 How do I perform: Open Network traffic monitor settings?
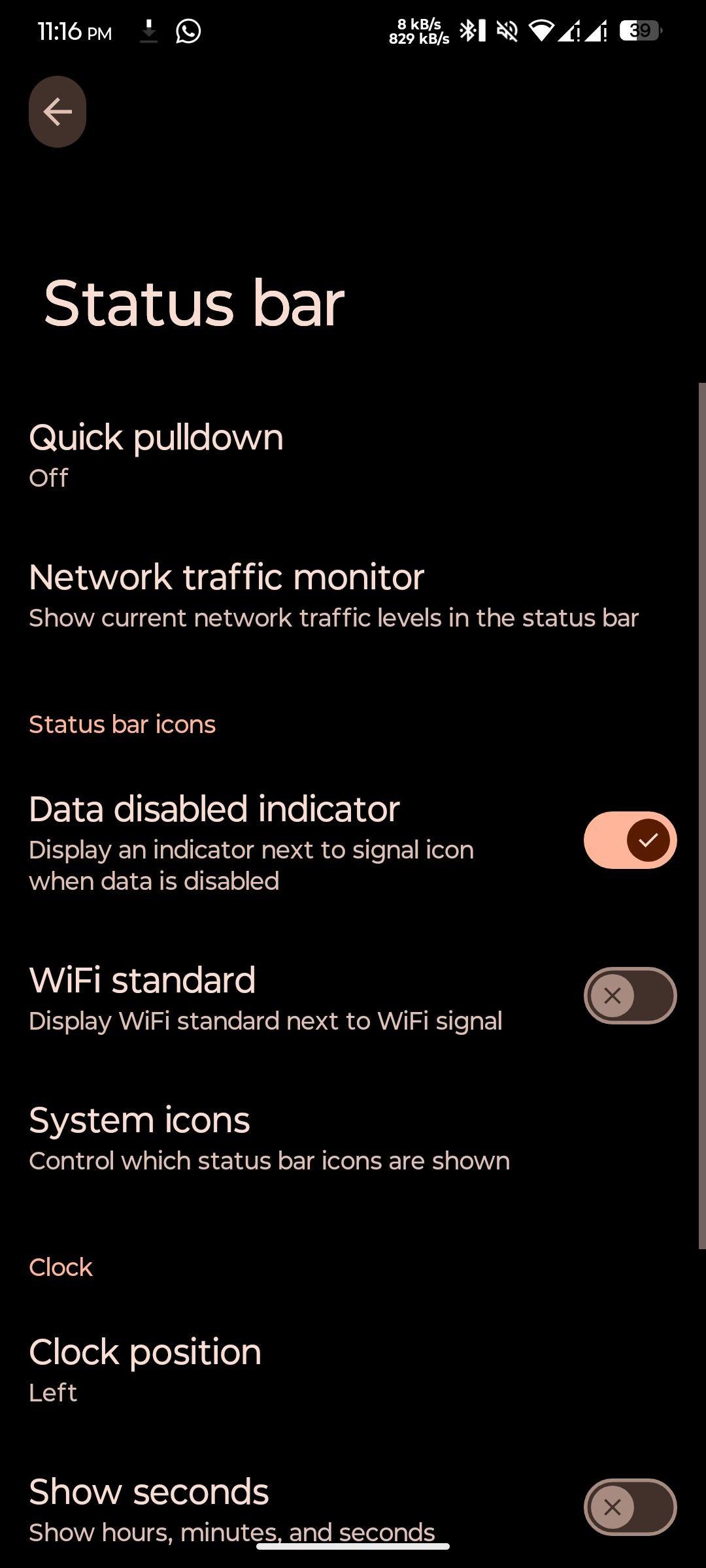(353, 595)
